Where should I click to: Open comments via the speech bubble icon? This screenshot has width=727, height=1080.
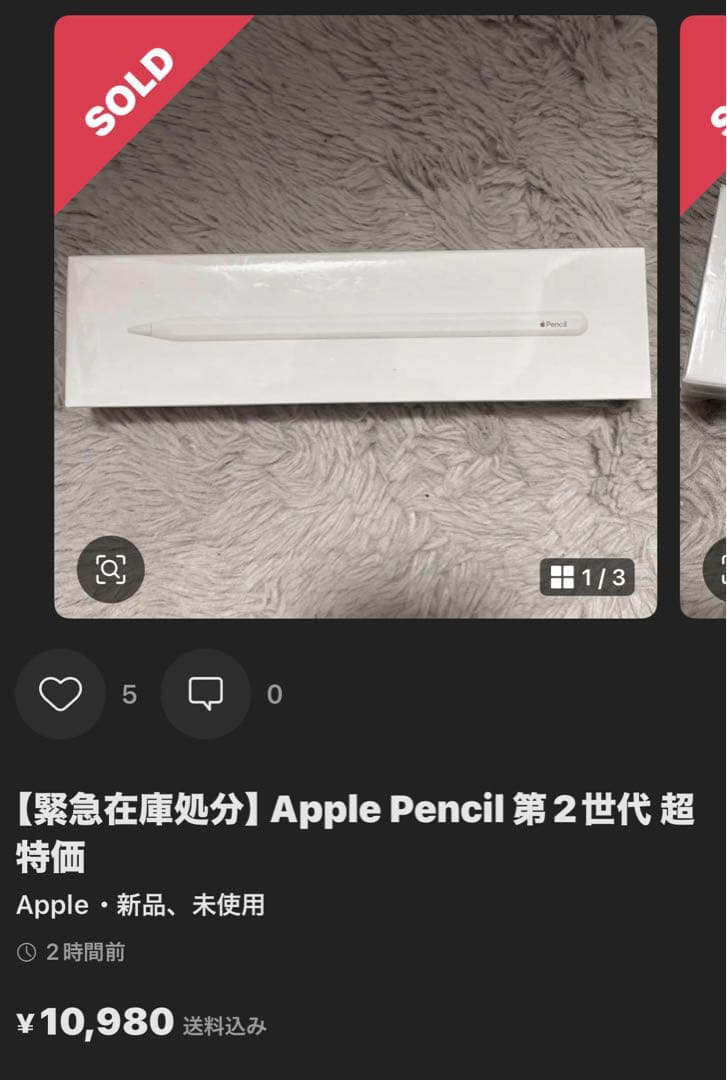[207, 693]
